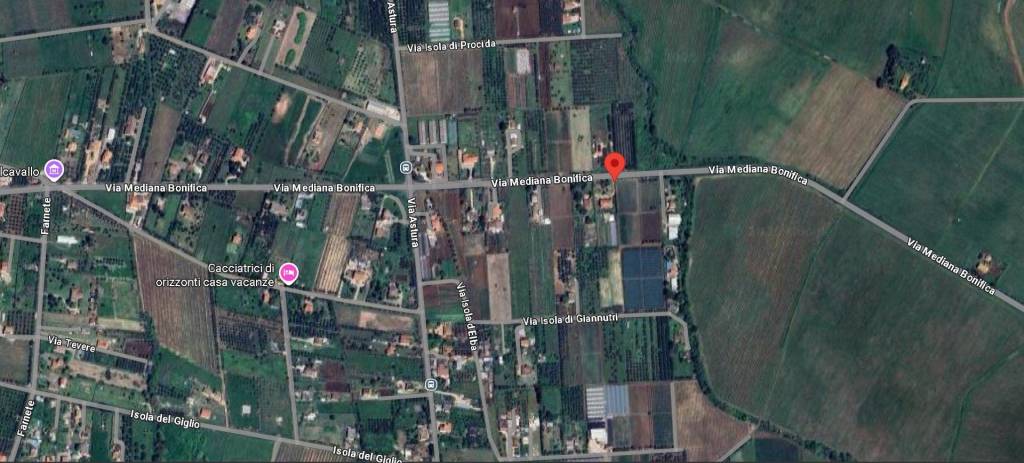Open Cacciatrici di orizzonti casa vacanze marker
The image size is (1024, 463).
(x=289, y=272)
